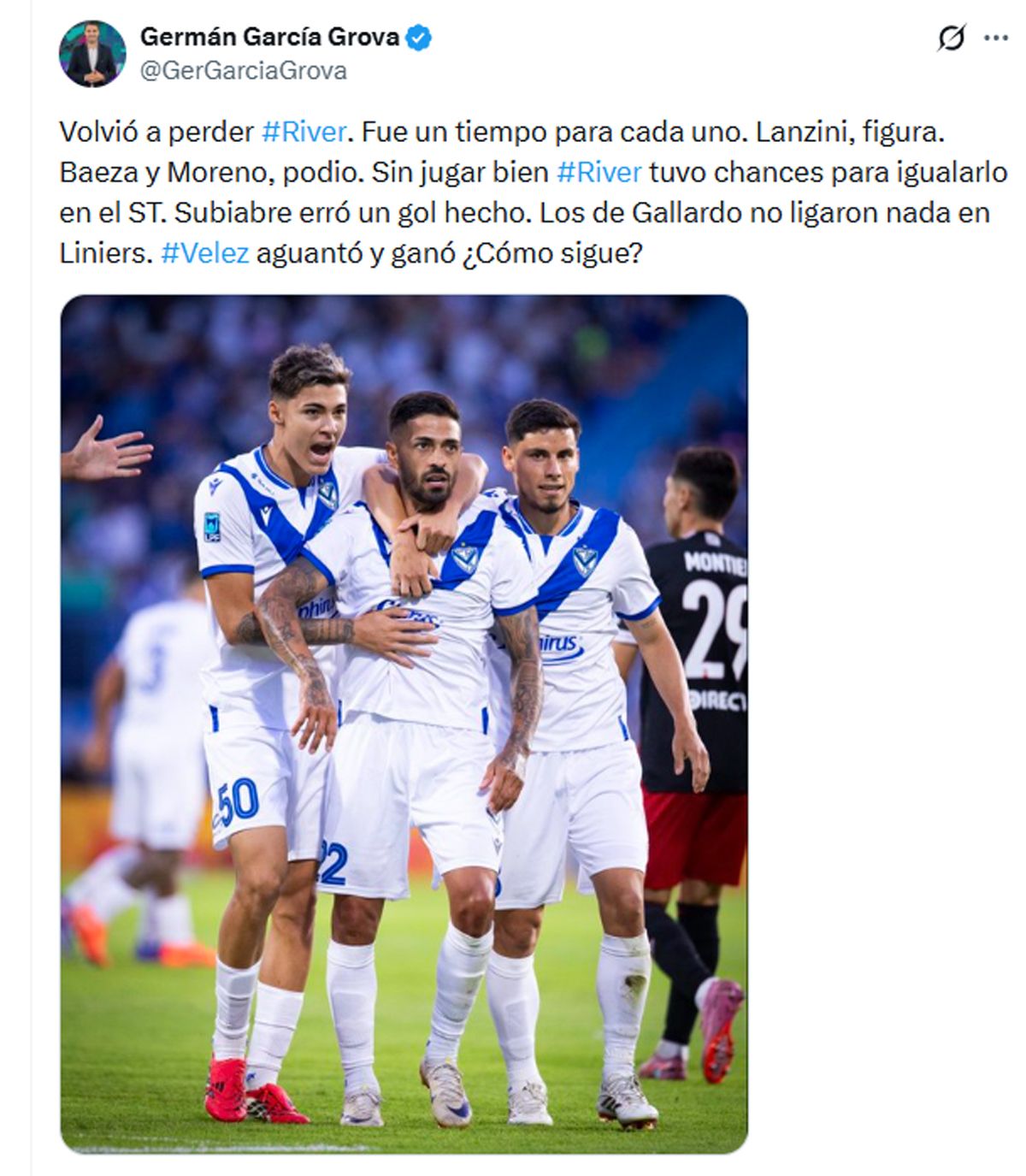This screenshot has width=1026, height=1176.
Task: Open the post's three-dot overflow menu
Action: [995, 38]
